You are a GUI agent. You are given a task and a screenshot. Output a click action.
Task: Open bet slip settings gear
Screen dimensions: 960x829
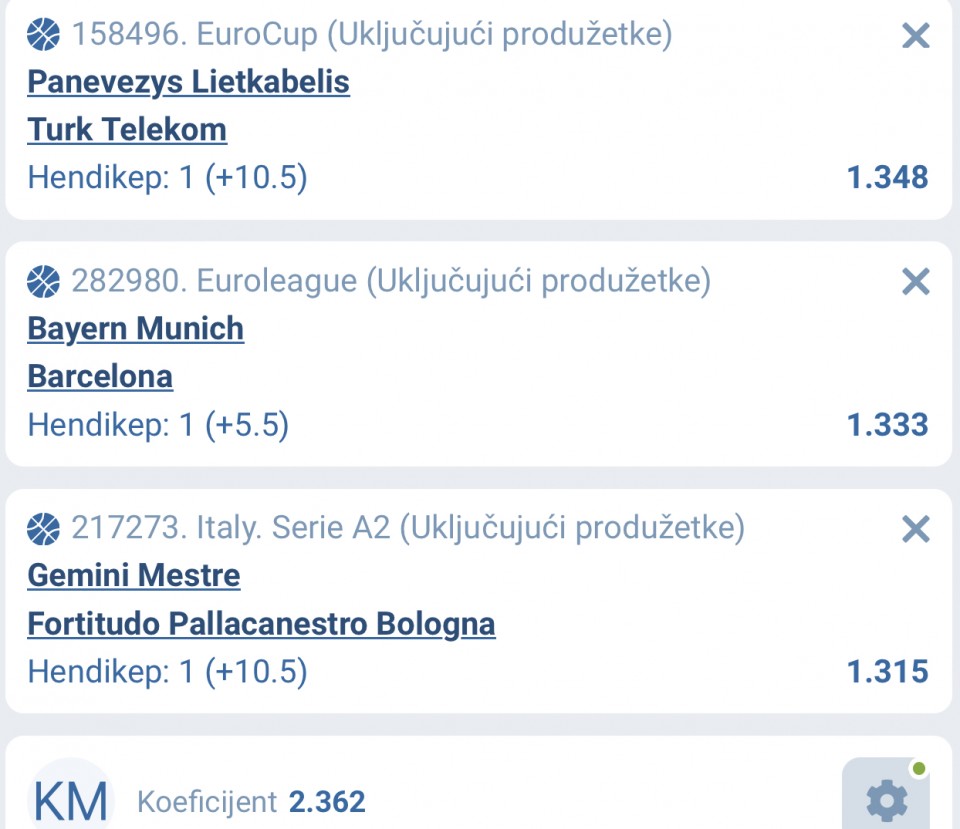coord(886,798)
